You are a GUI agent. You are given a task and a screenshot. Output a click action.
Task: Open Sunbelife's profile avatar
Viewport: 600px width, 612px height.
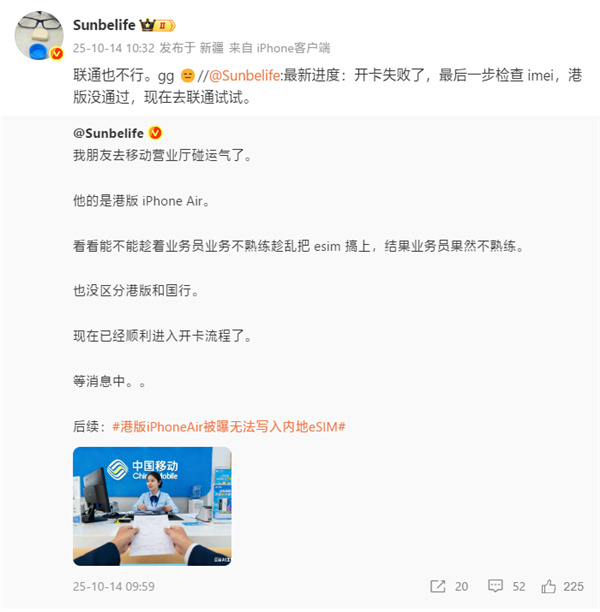click(x=40, y=37)
